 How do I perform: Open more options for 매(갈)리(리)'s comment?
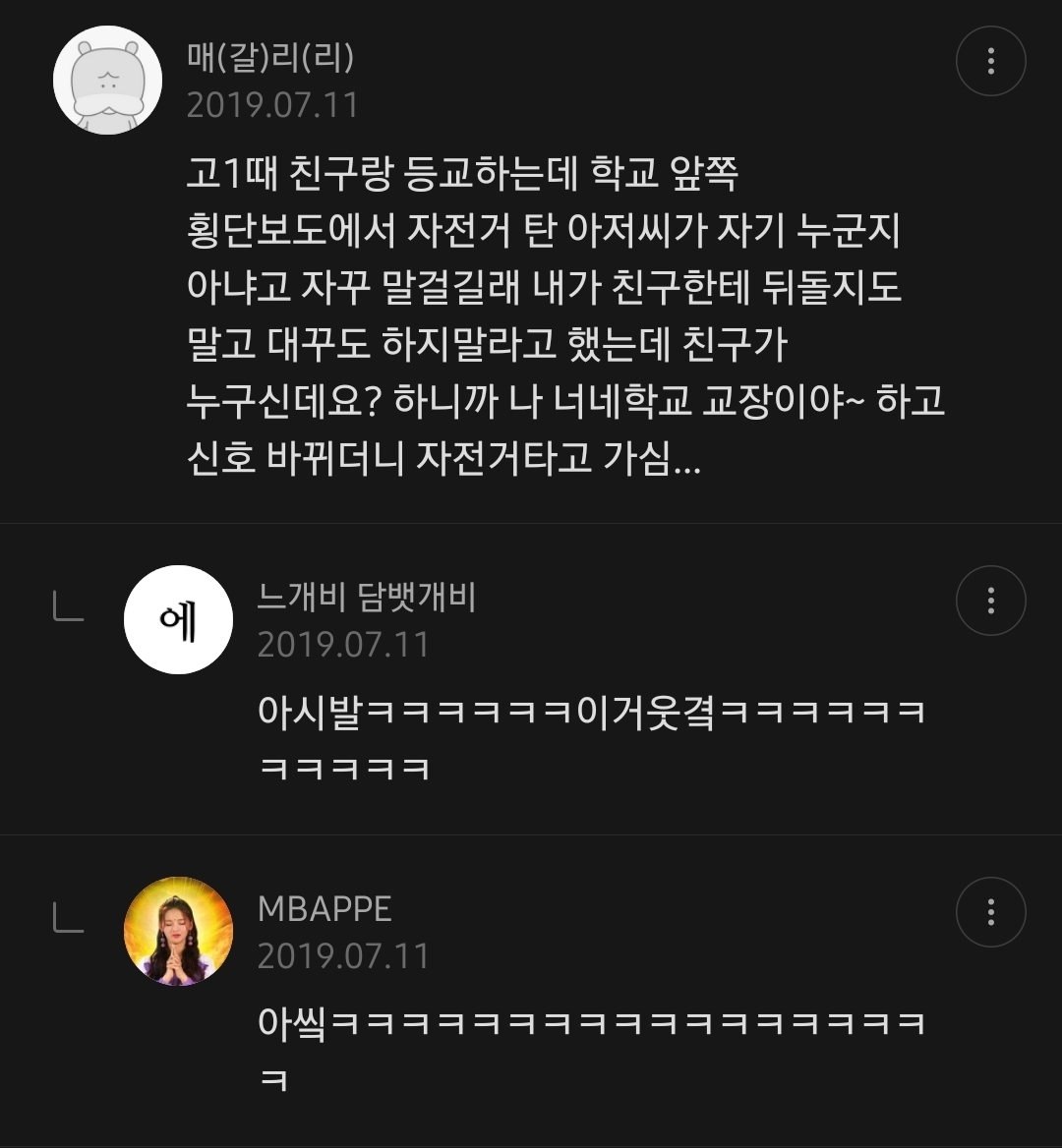[990, 61]
